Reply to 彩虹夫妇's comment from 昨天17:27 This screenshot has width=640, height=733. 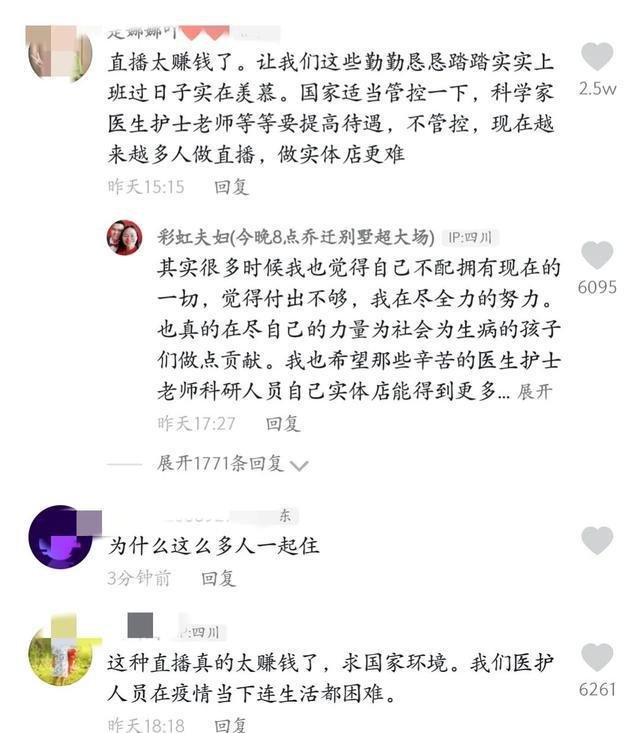pos(282,423)
